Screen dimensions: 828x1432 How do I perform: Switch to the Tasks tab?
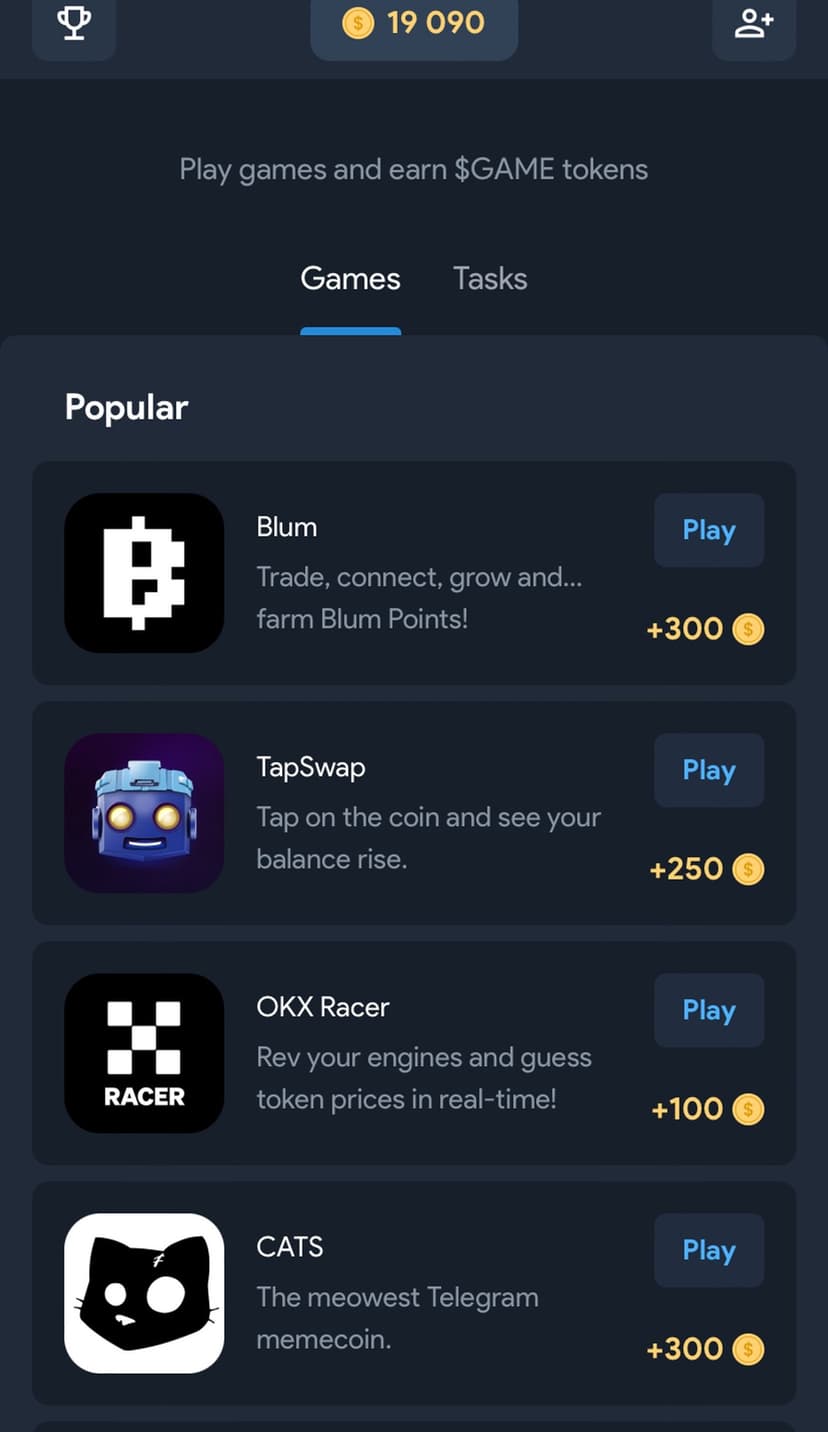pyautogui.click(x=490, y=279)
